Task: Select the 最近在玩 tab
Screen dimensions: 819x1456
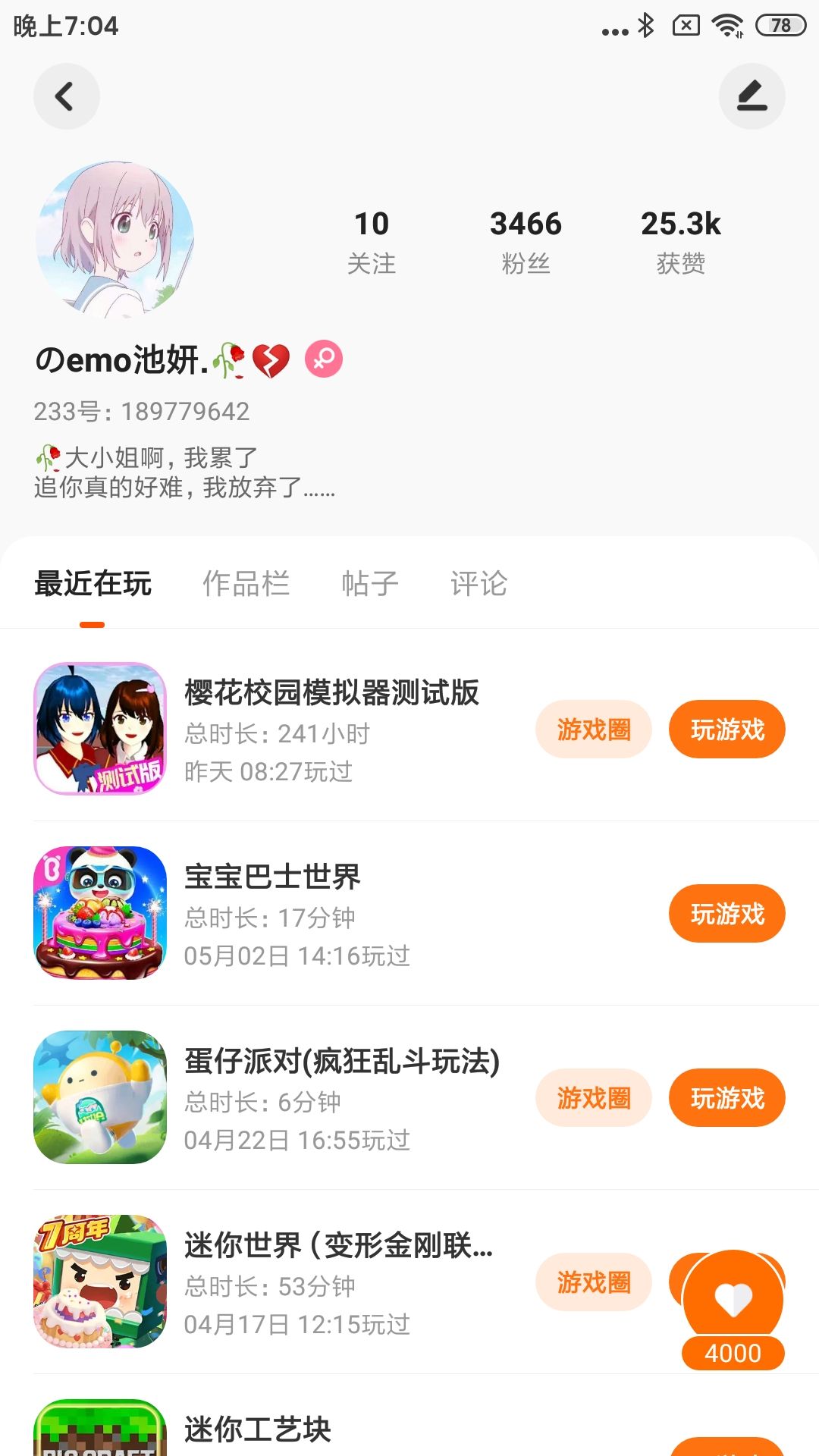Action: pyautogui.click(x=93, y=583)
